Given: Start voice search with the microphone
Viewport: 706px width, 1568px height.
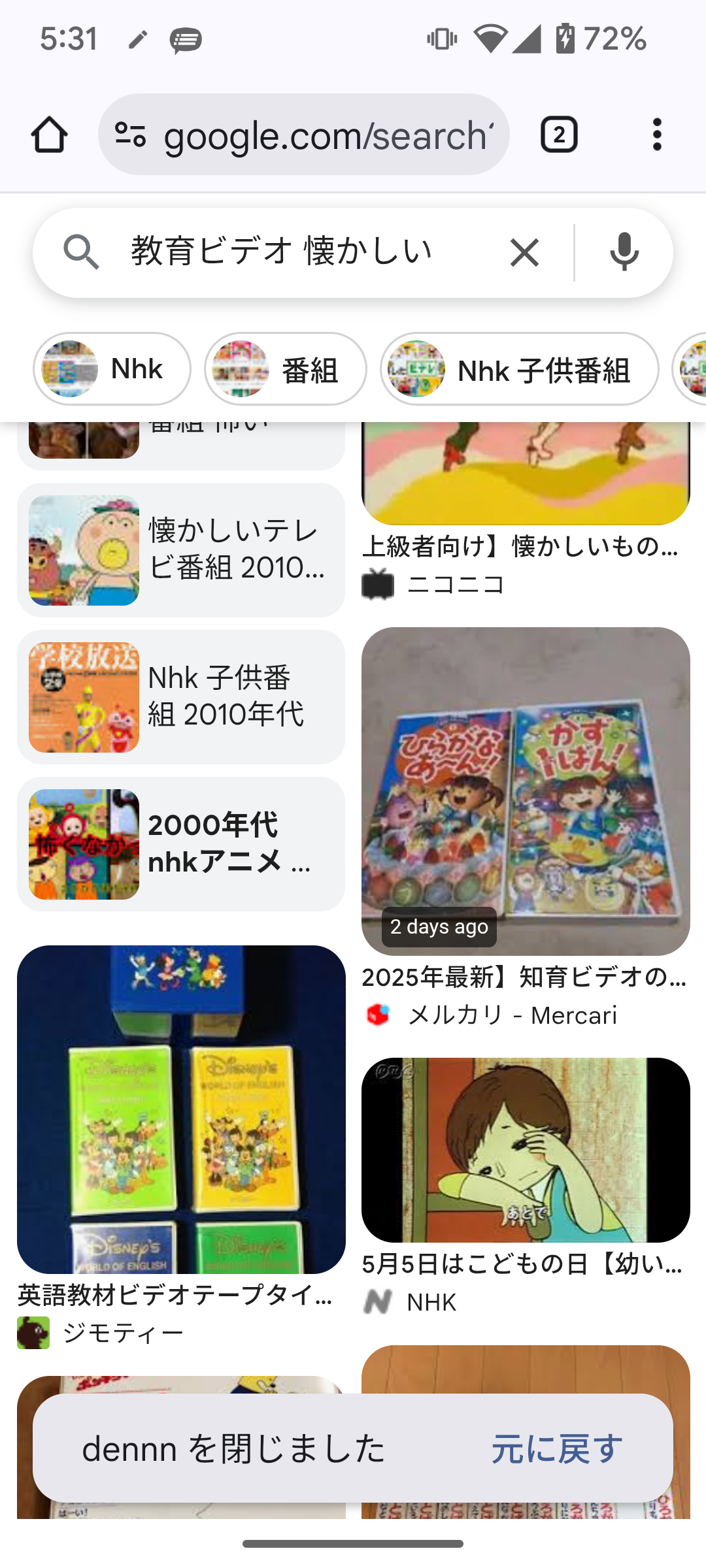Looking at the screenshot, I should click(x=624, y=253).
